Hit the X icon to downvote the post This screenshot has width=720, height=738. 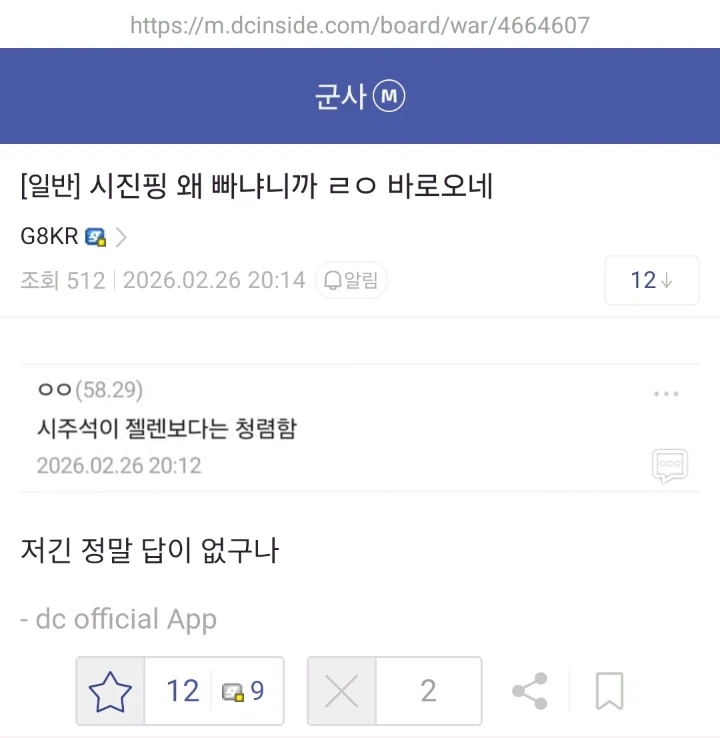click(x=341, y=690)
